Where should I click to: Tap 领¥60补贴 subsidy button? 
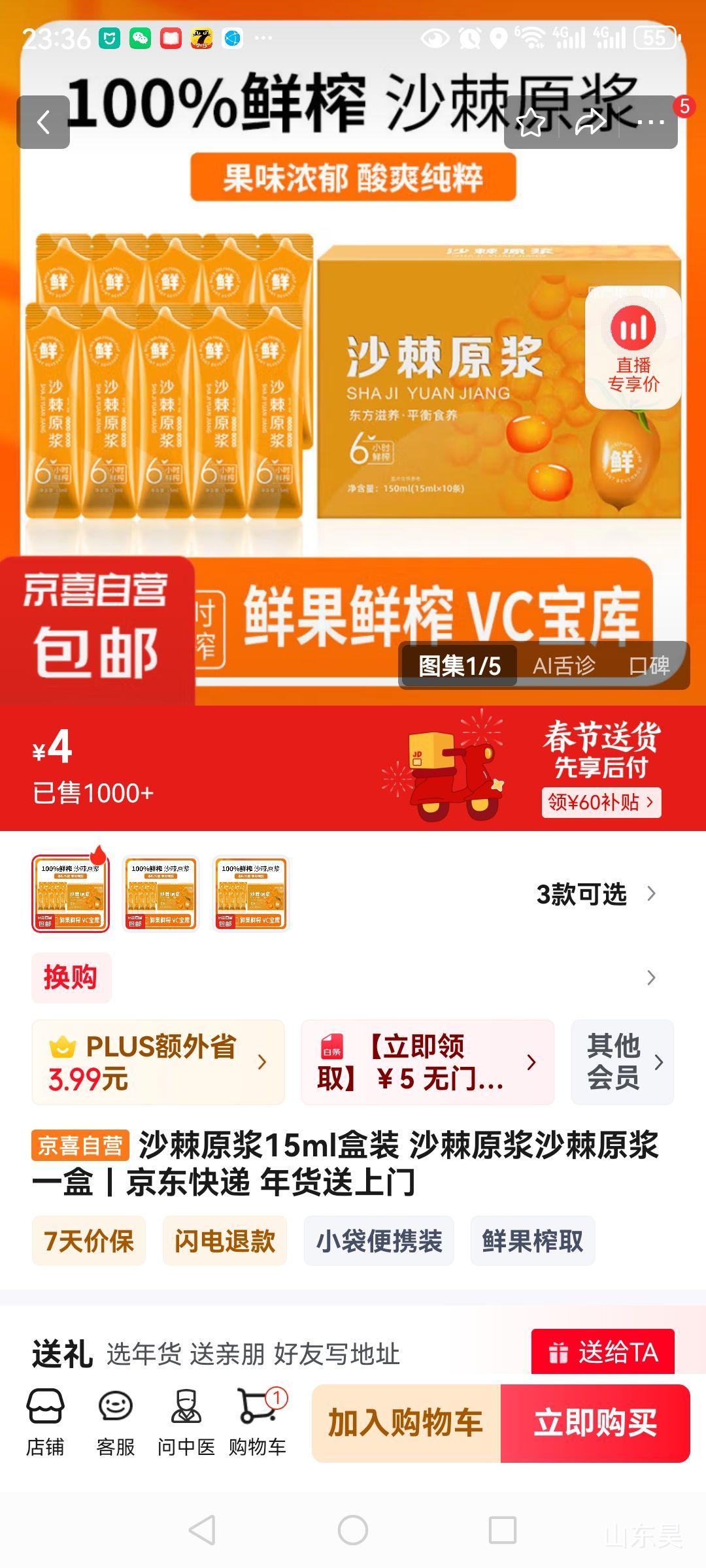(x=601, y=804)
